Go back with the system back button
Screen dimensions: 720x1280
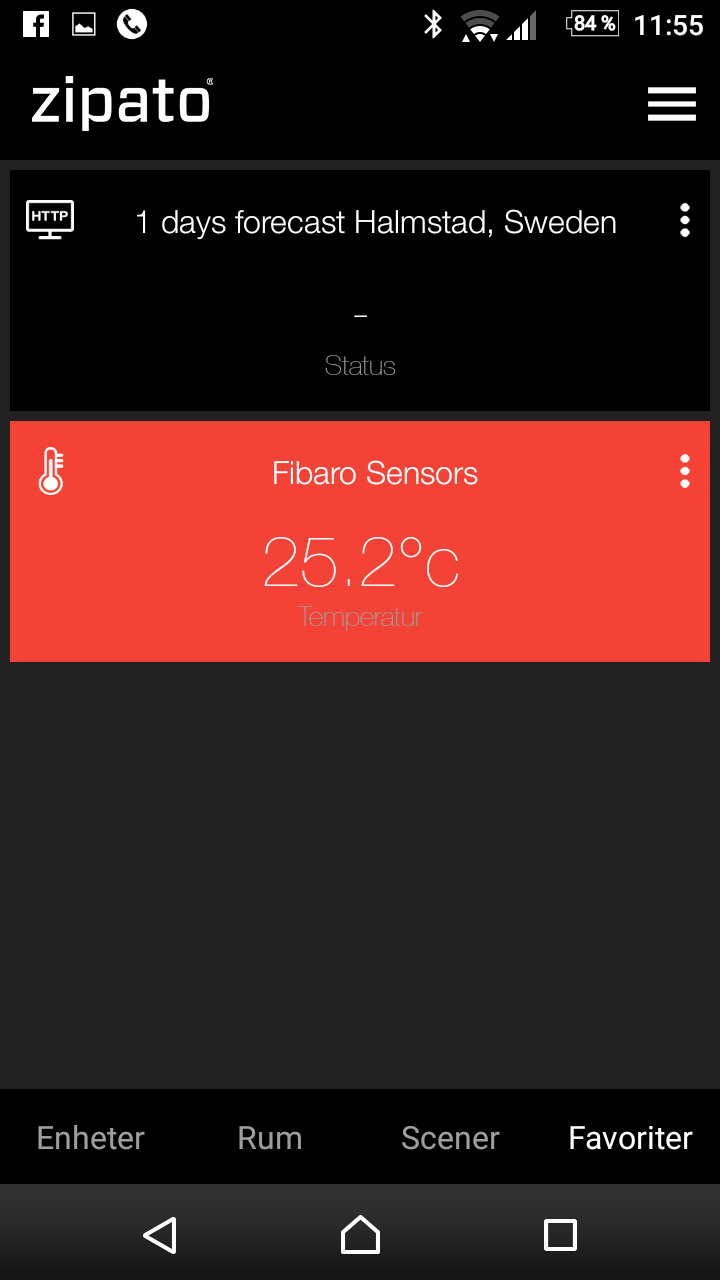click(x=160, y=1235)
